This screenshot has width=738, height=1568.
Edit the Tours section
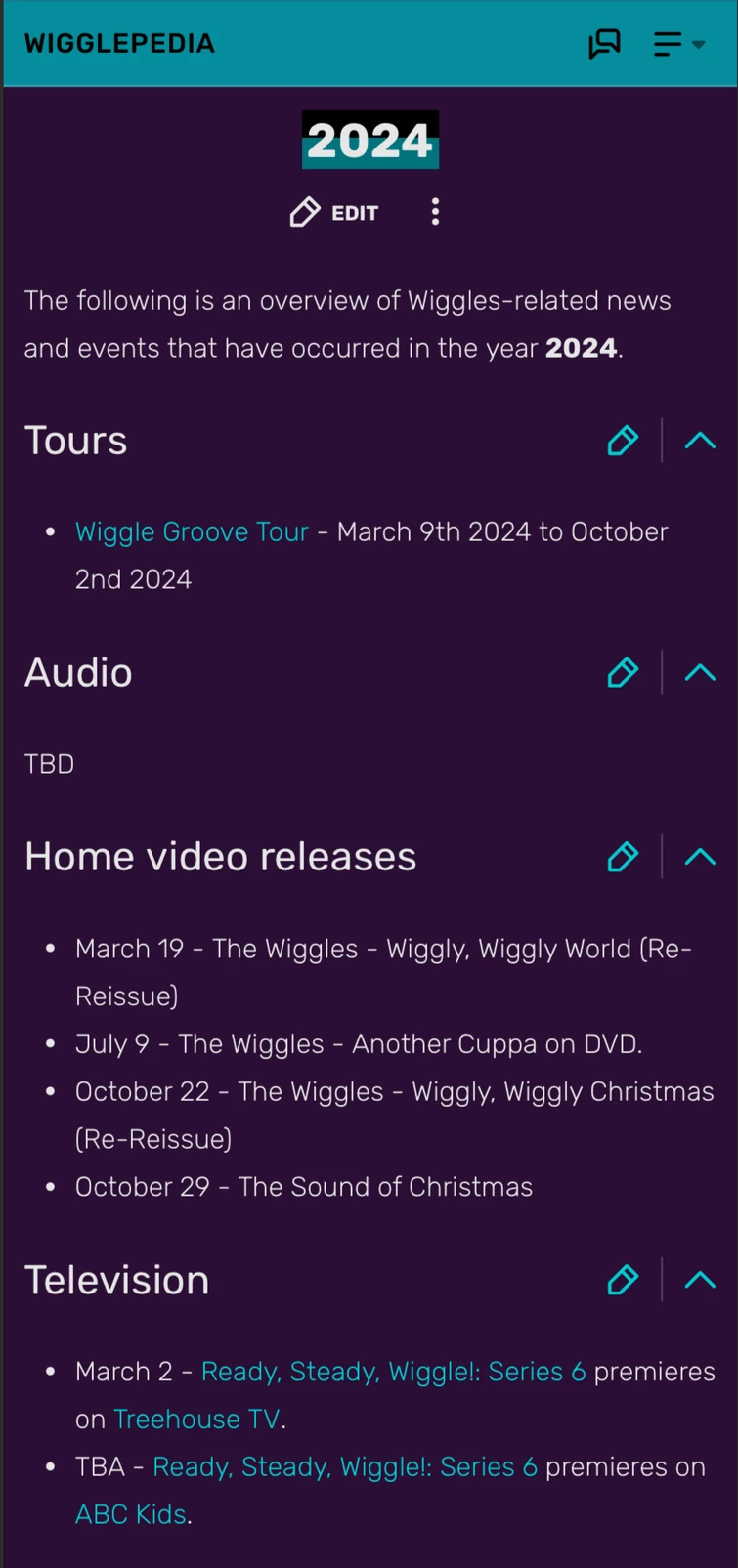(623, 441)
